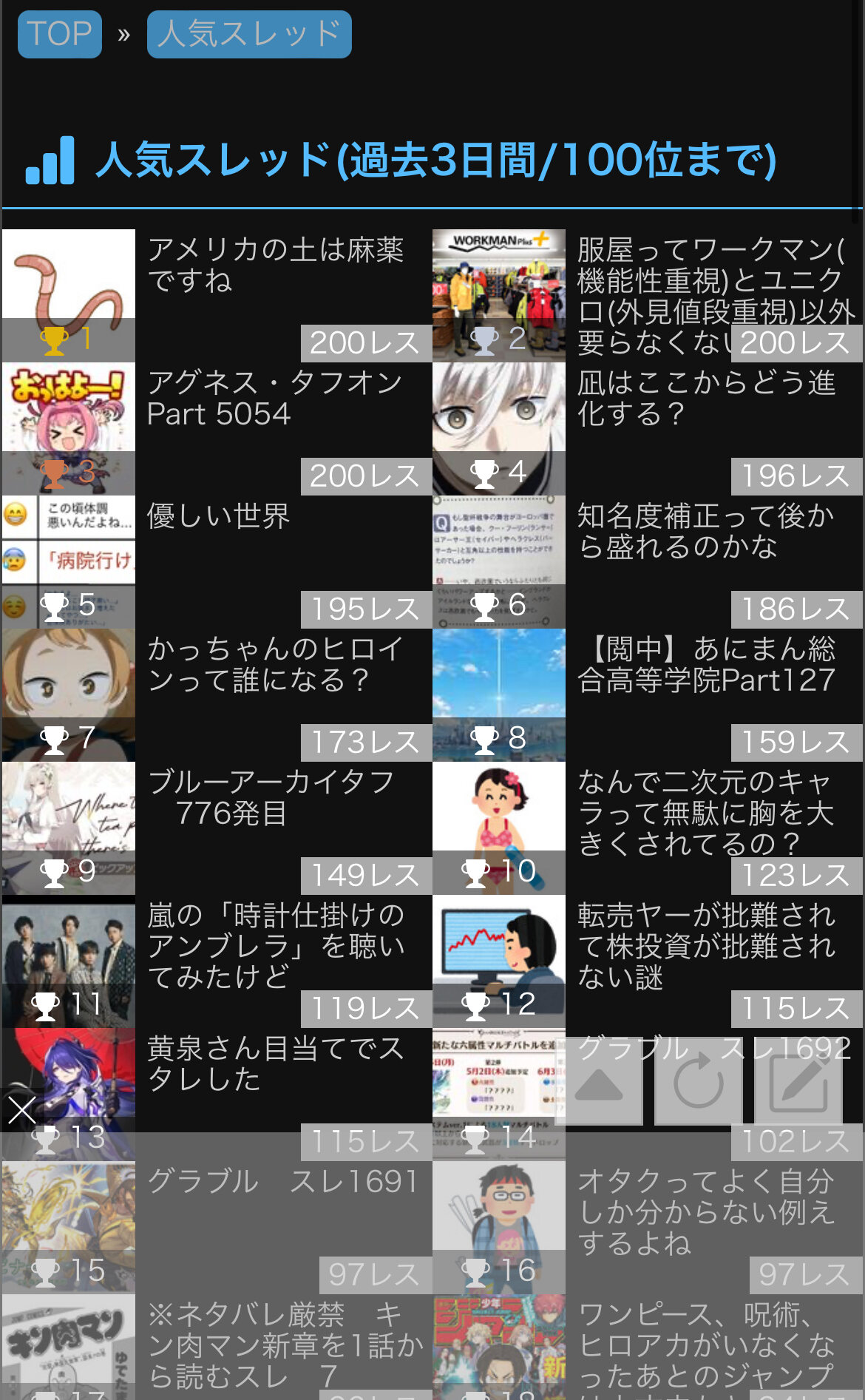Open ブルーアーカイタフ 776発目 thread

point(217,828)
